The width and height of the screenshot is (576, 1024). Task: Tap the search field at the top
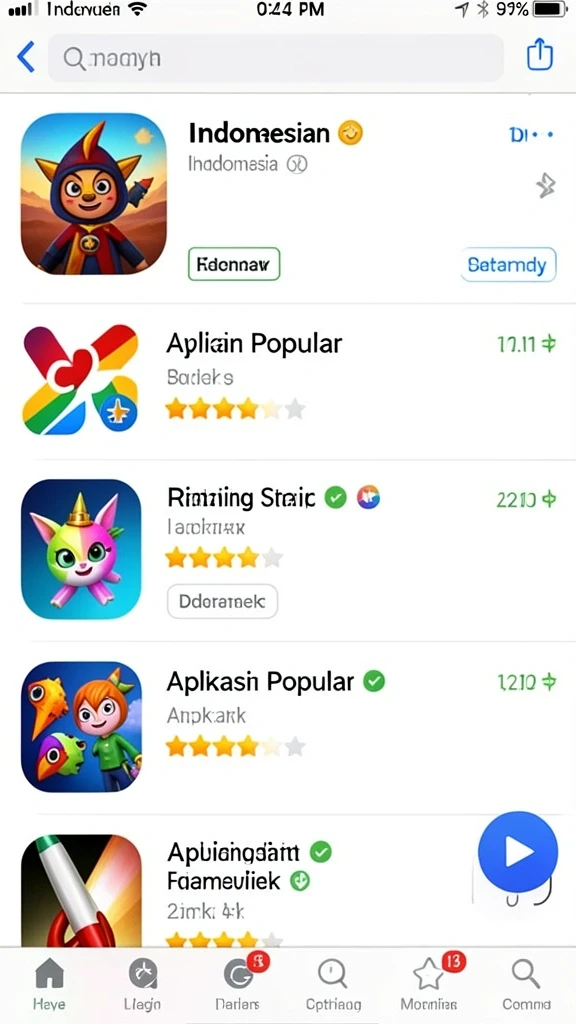point(276,58)
